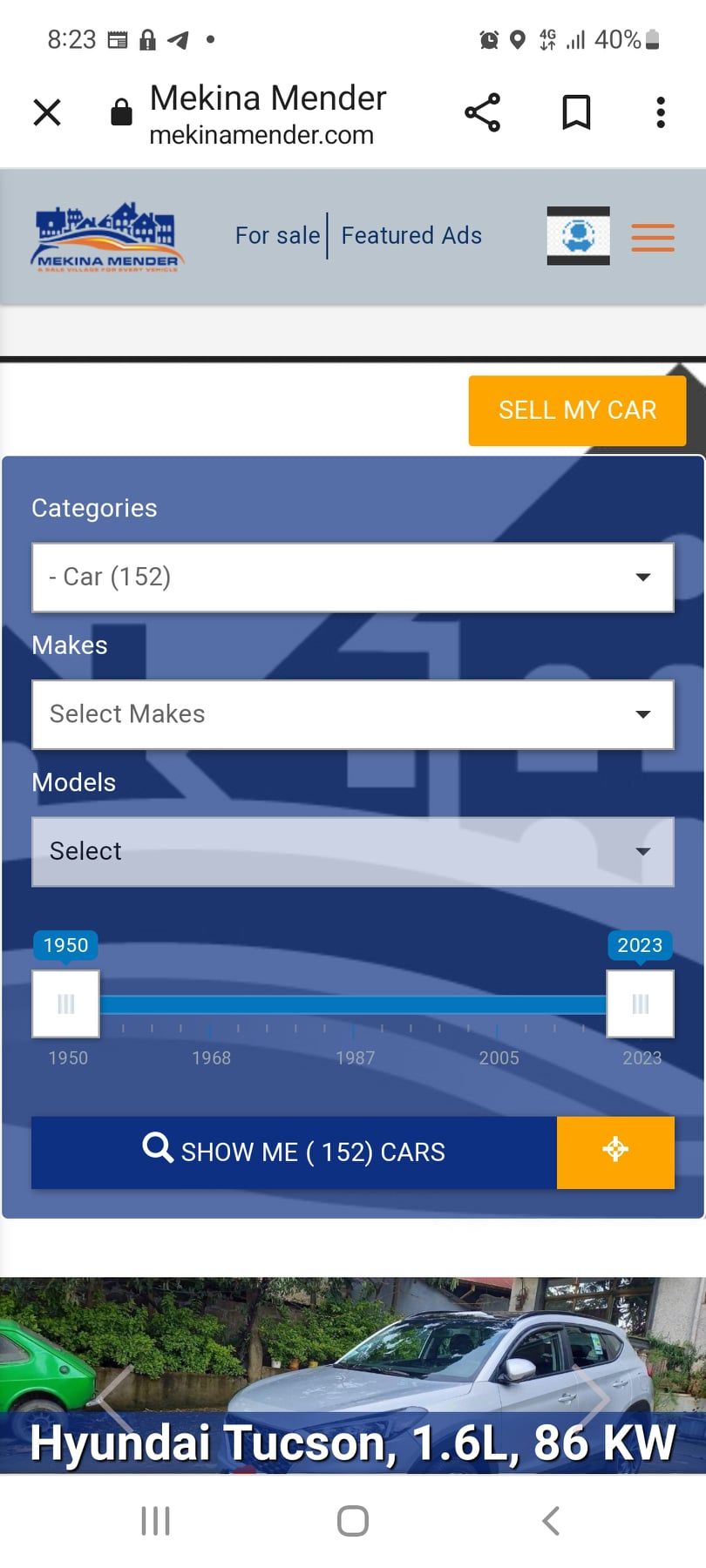Screen dimensions: 706x1568
Task: Open the orange hamburger menu
Action: [653, 237]
